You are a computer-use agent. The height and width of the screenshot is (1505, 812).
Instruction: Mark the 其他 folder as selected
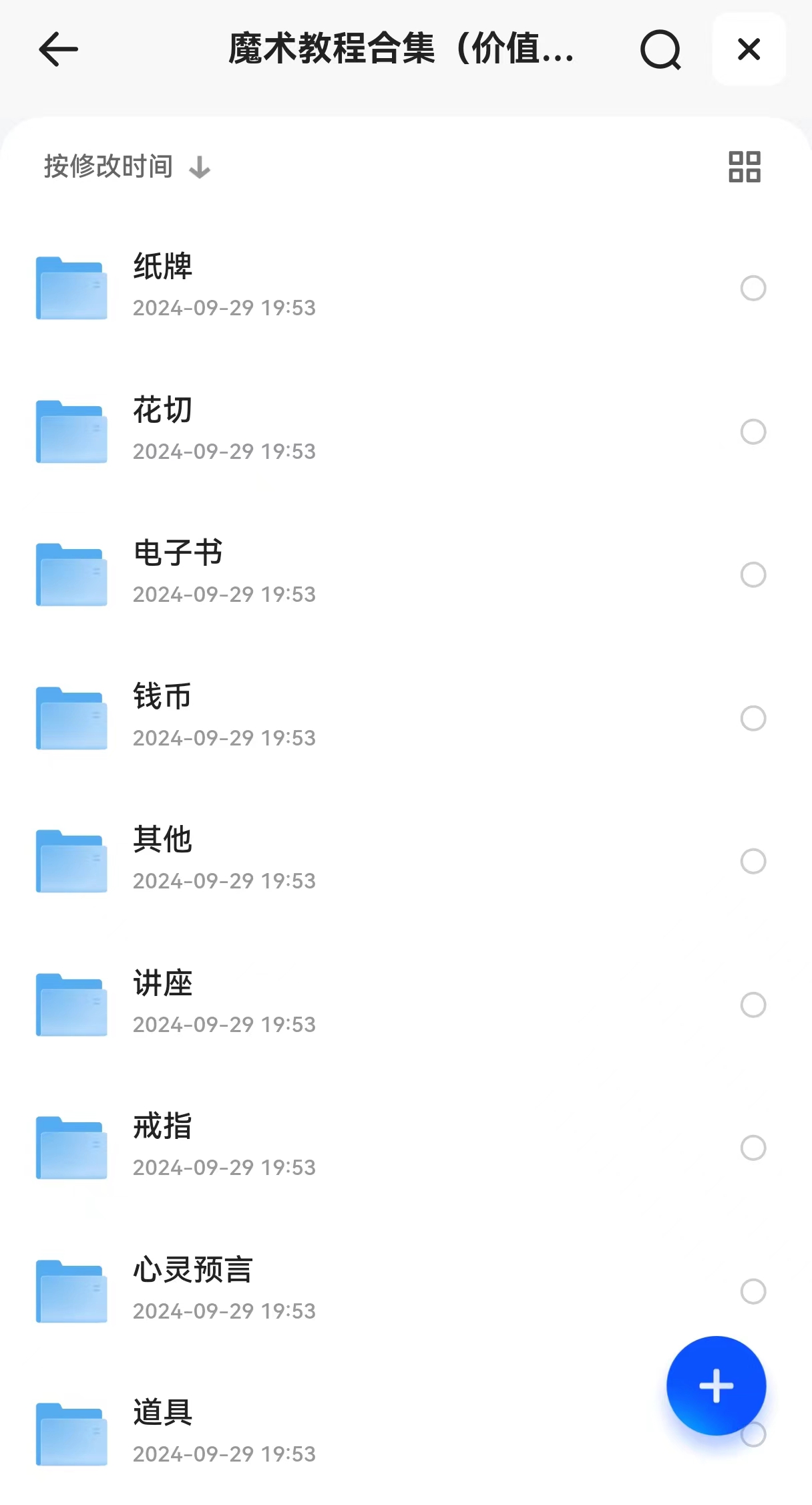pos(753,861)
